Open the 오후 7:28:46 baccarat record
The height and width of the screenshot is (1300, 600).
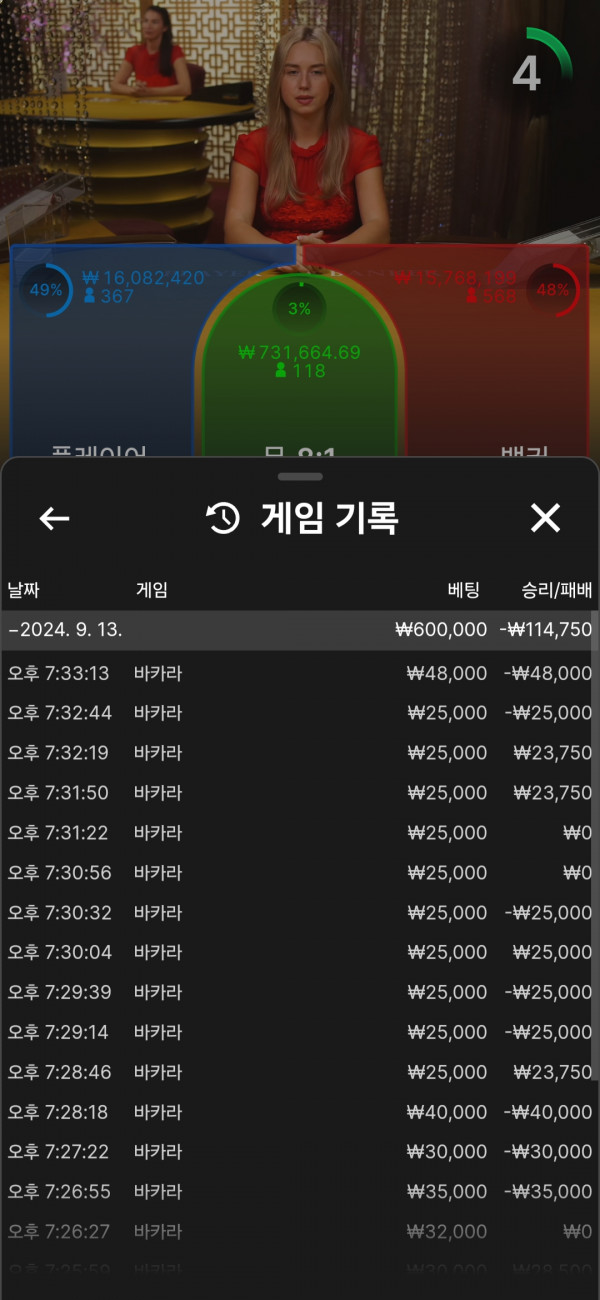coord(300,1072)
